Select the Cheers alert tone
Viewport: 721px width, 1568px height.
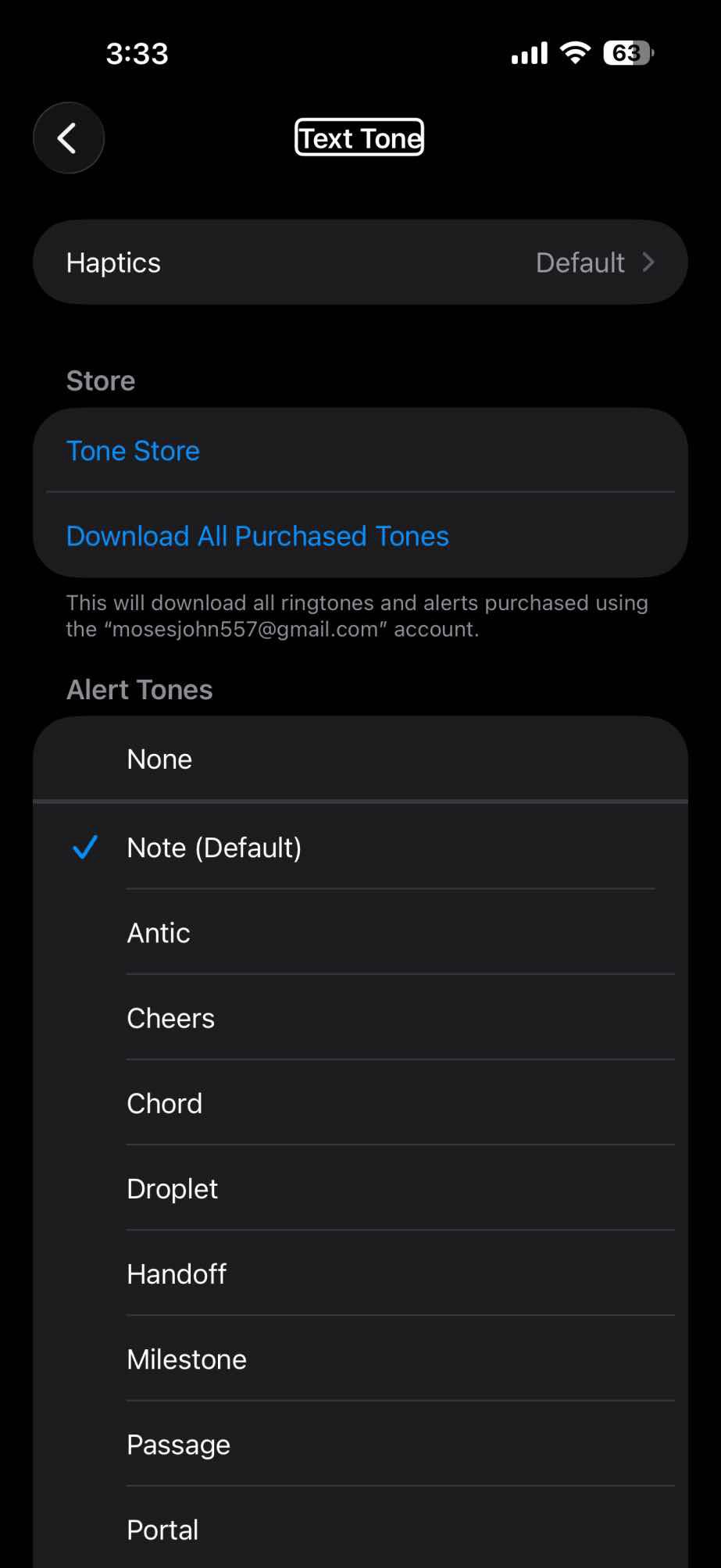pyautogui.click(x=170, y=1017)
